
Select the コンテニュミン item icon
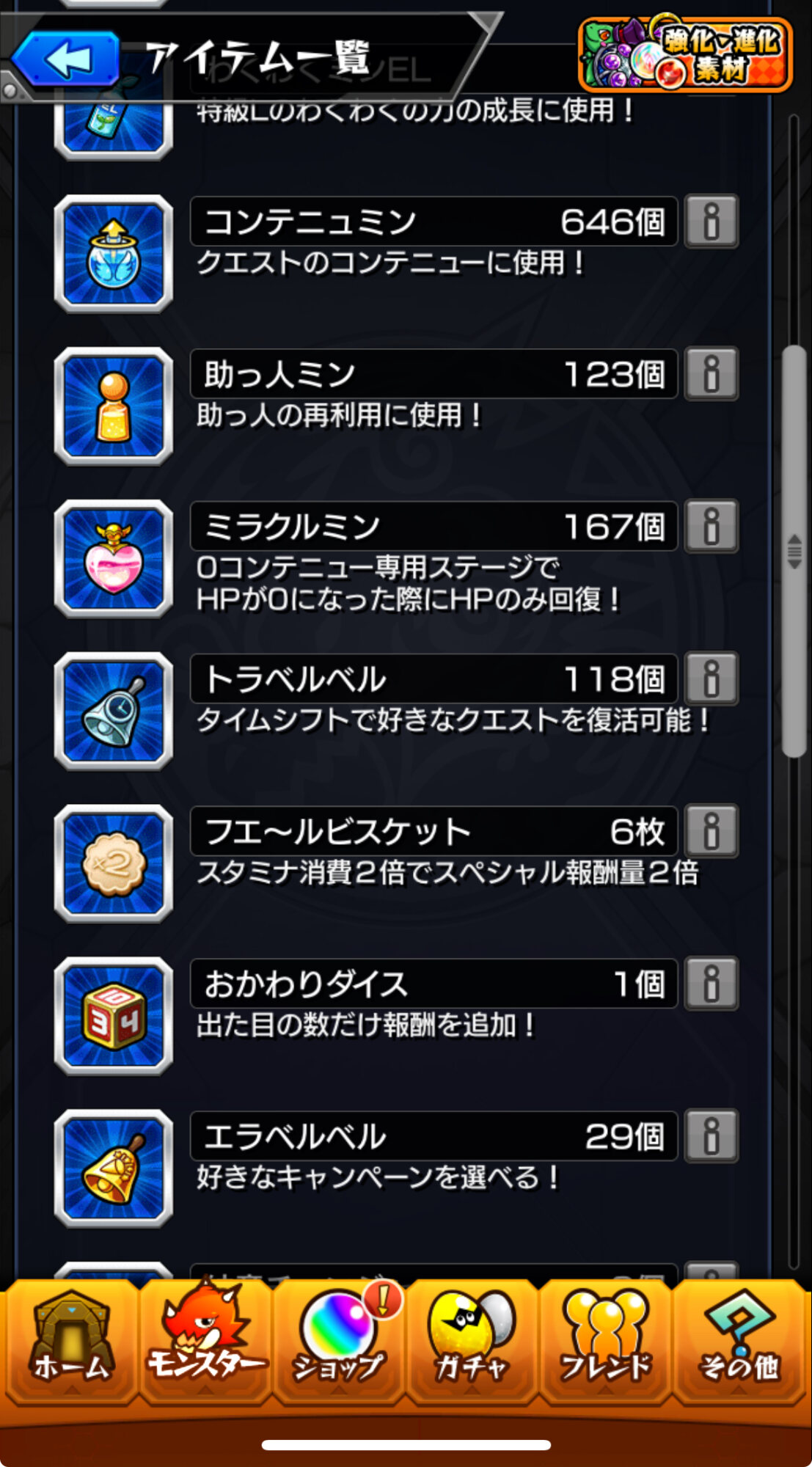click(x=114, y=254)
